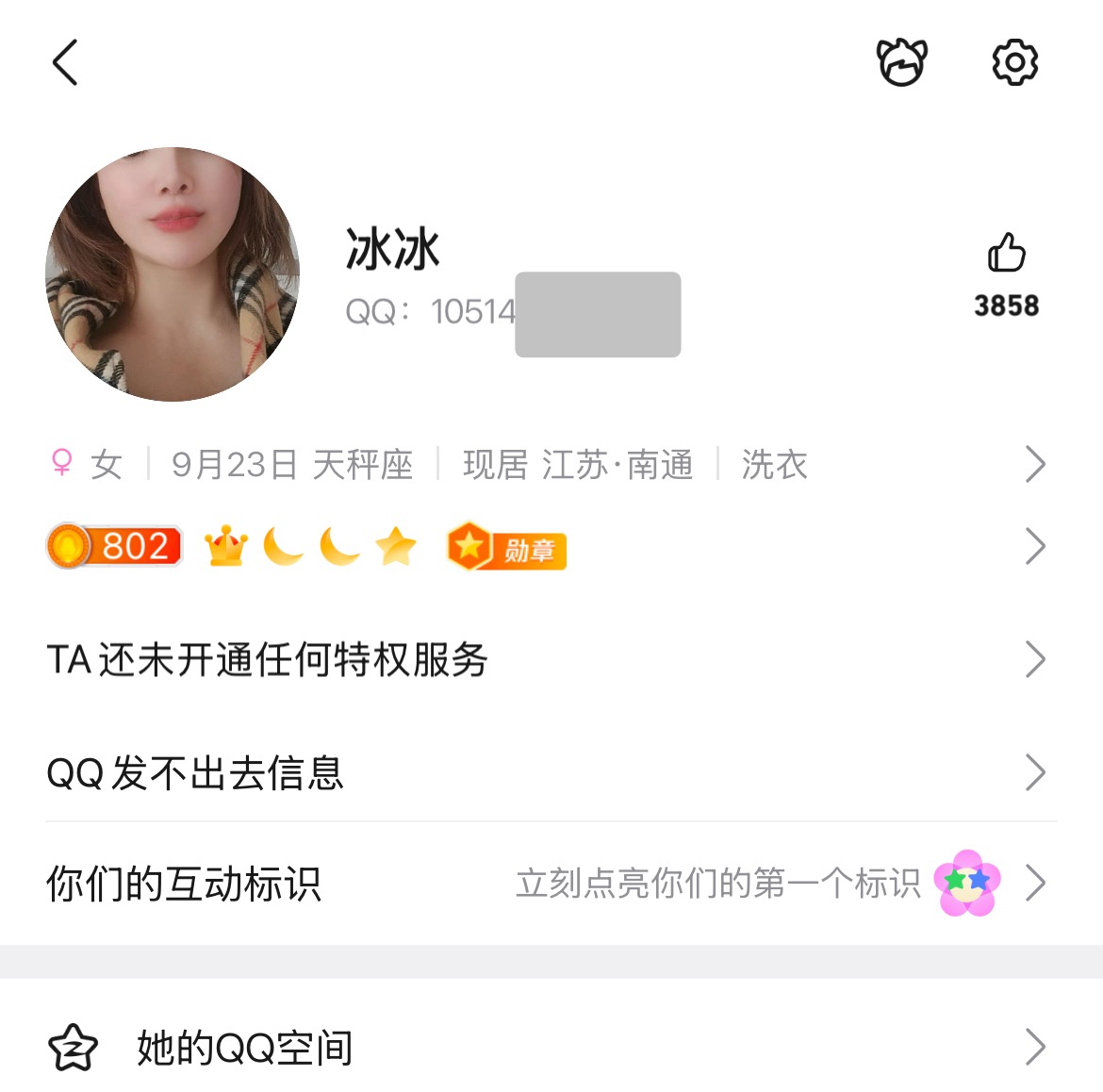Give the profile a thumbs-up like
Image resolution: width=1103 pixels, height=1092 pixels.
click(1006, 254)
